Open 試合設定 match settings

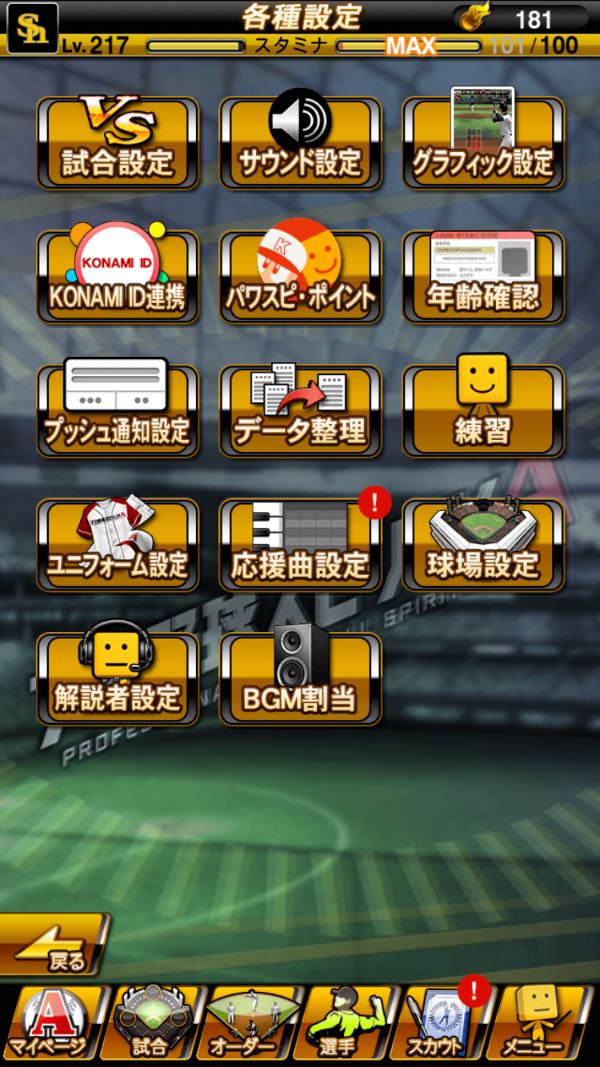point(118,143)
